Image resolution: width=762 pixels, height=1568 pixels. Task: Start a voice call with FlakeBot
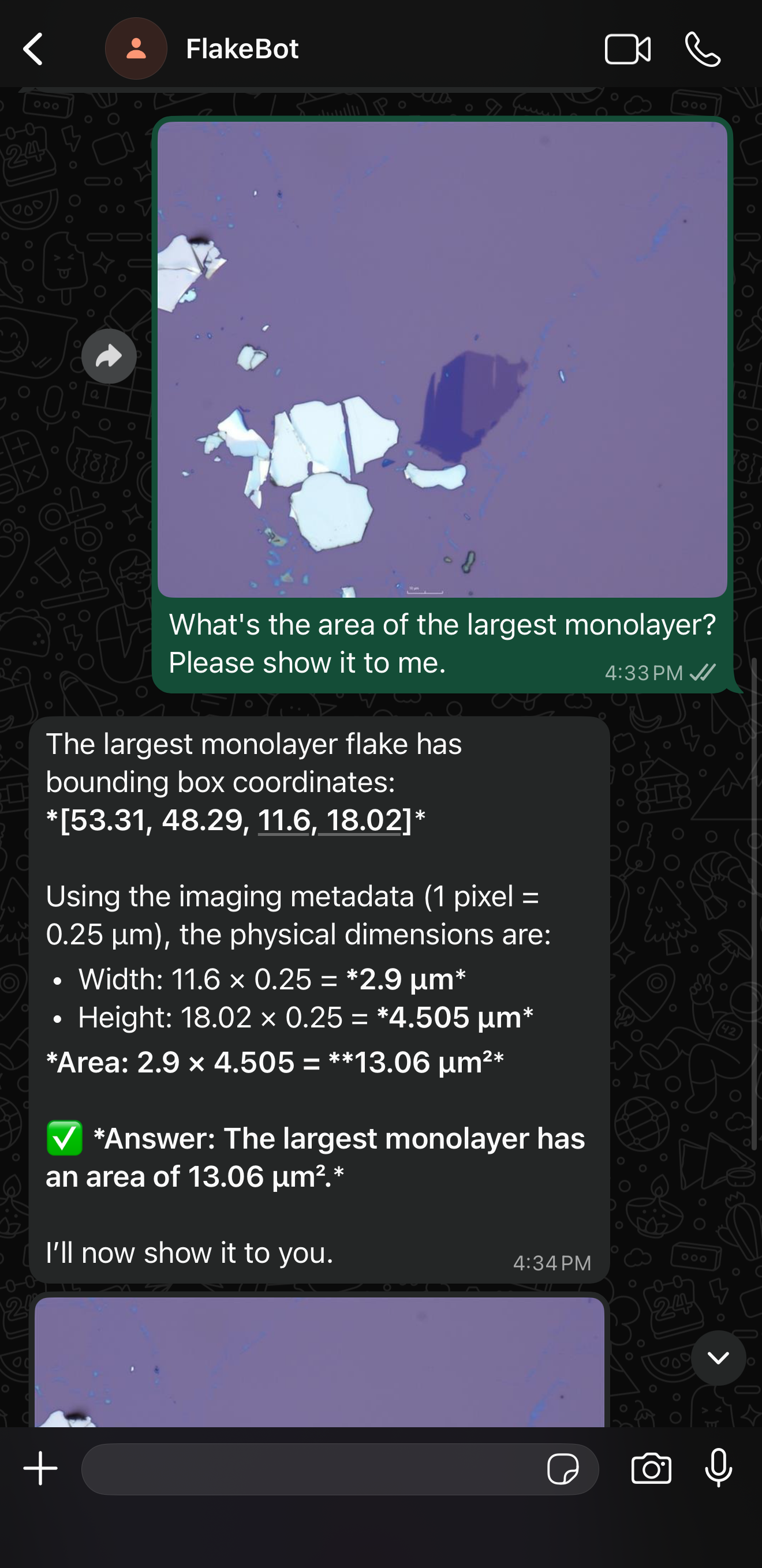tap(703, 48)
